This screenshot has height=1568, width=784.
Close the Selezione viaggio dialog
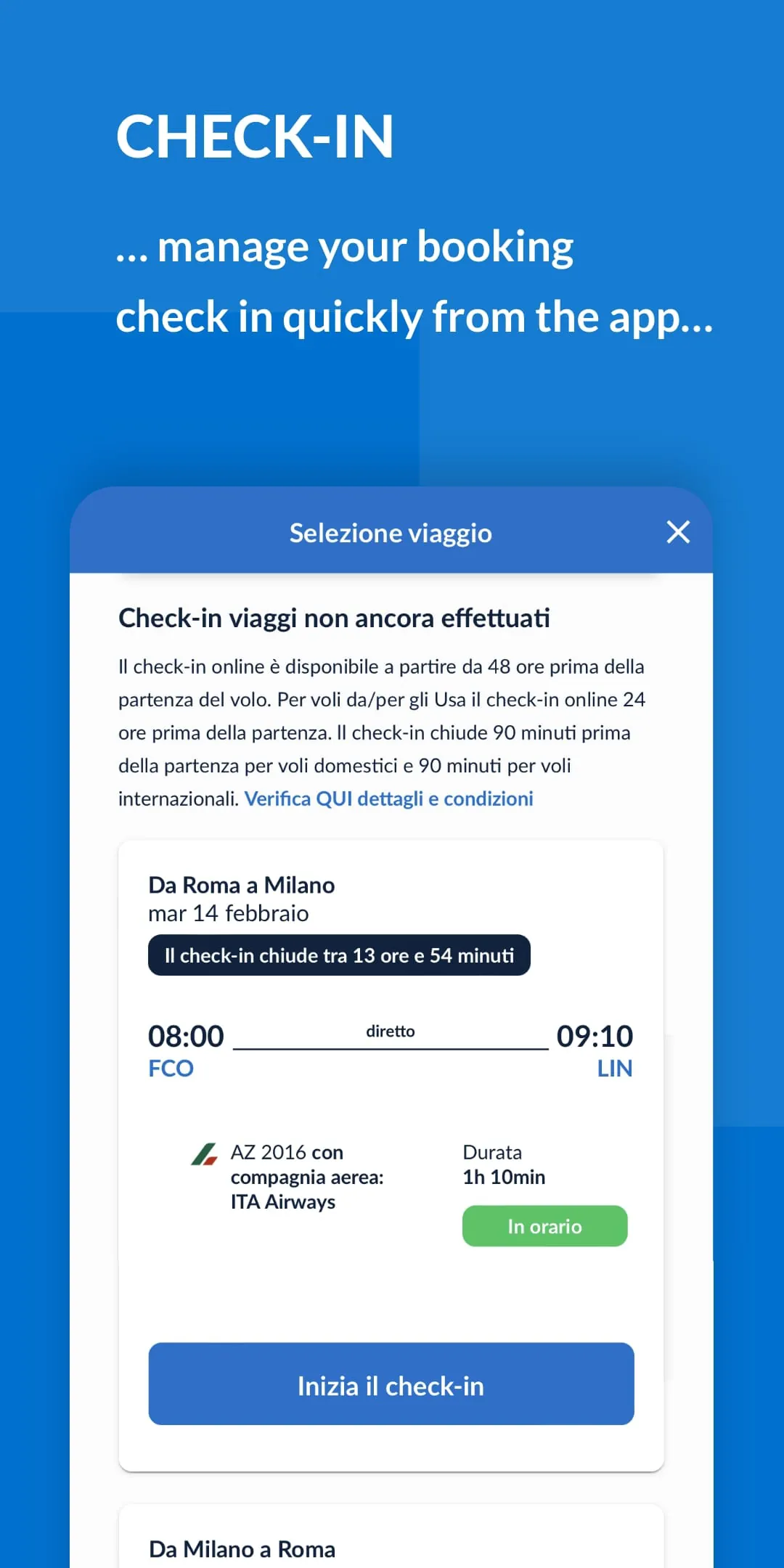[678, 532]
